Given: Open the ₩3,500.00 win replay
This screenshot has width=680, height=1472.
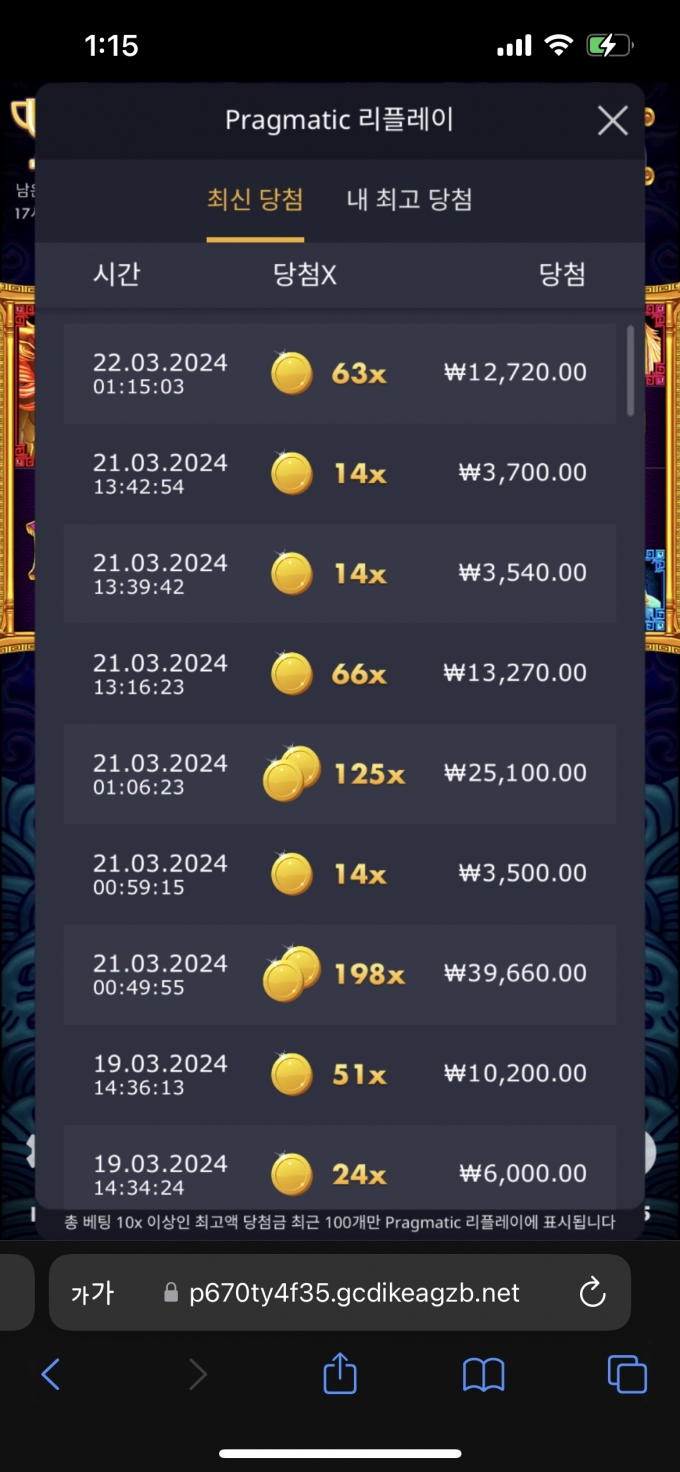Looking at the screenshot, I should coord(340,874).
